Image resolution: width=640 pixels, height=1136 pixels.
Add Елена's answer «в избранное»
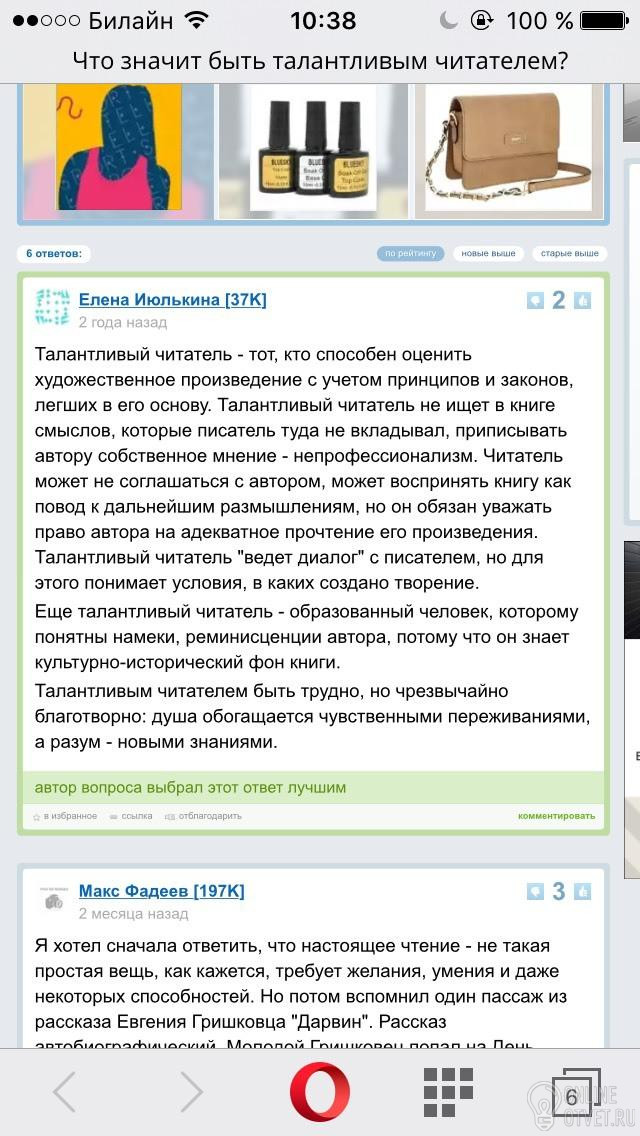tap(65, 816)
